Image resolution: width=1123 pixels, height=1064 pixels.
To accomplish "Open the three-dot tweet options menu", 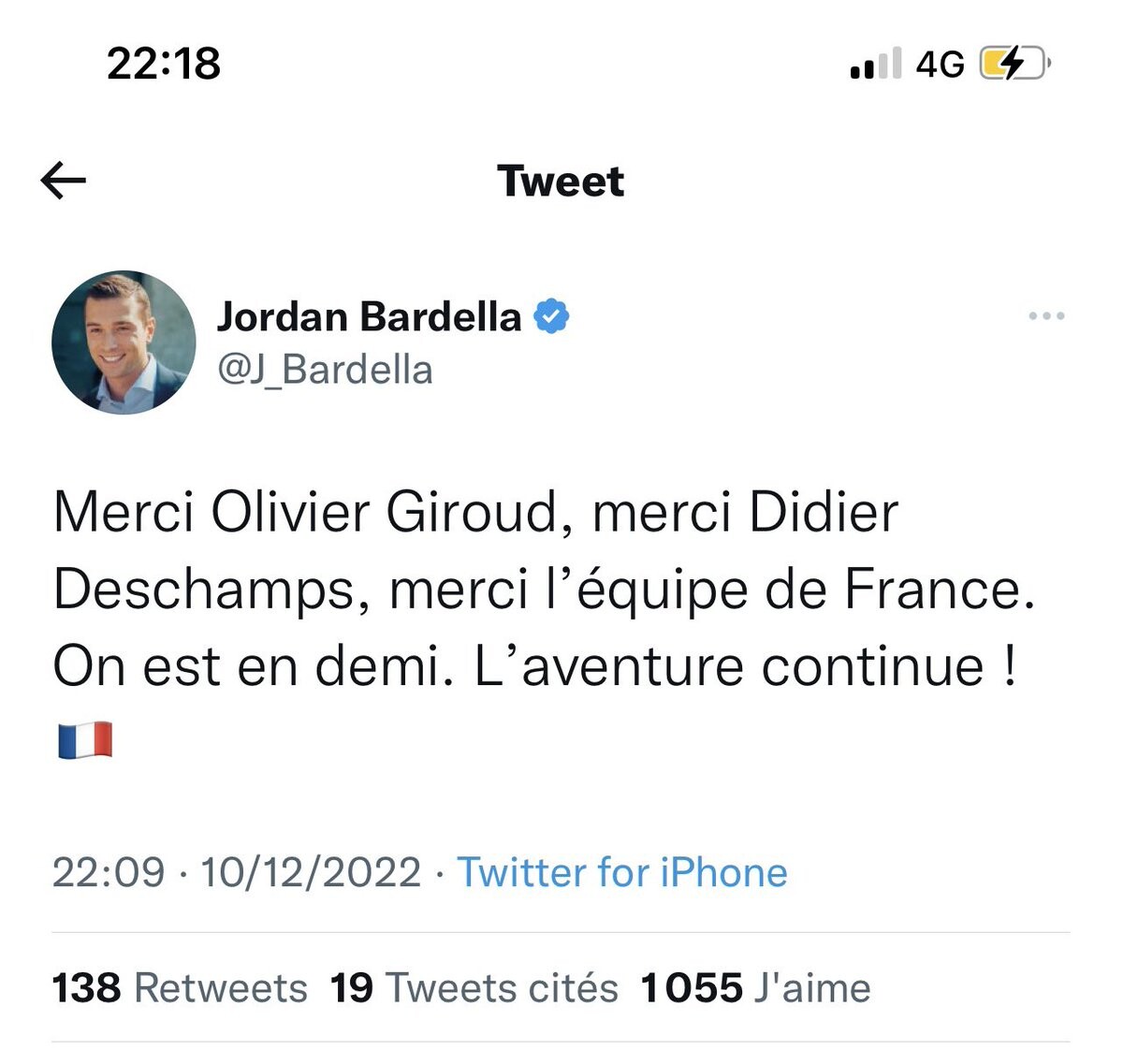I will (x=1046, y=316).
